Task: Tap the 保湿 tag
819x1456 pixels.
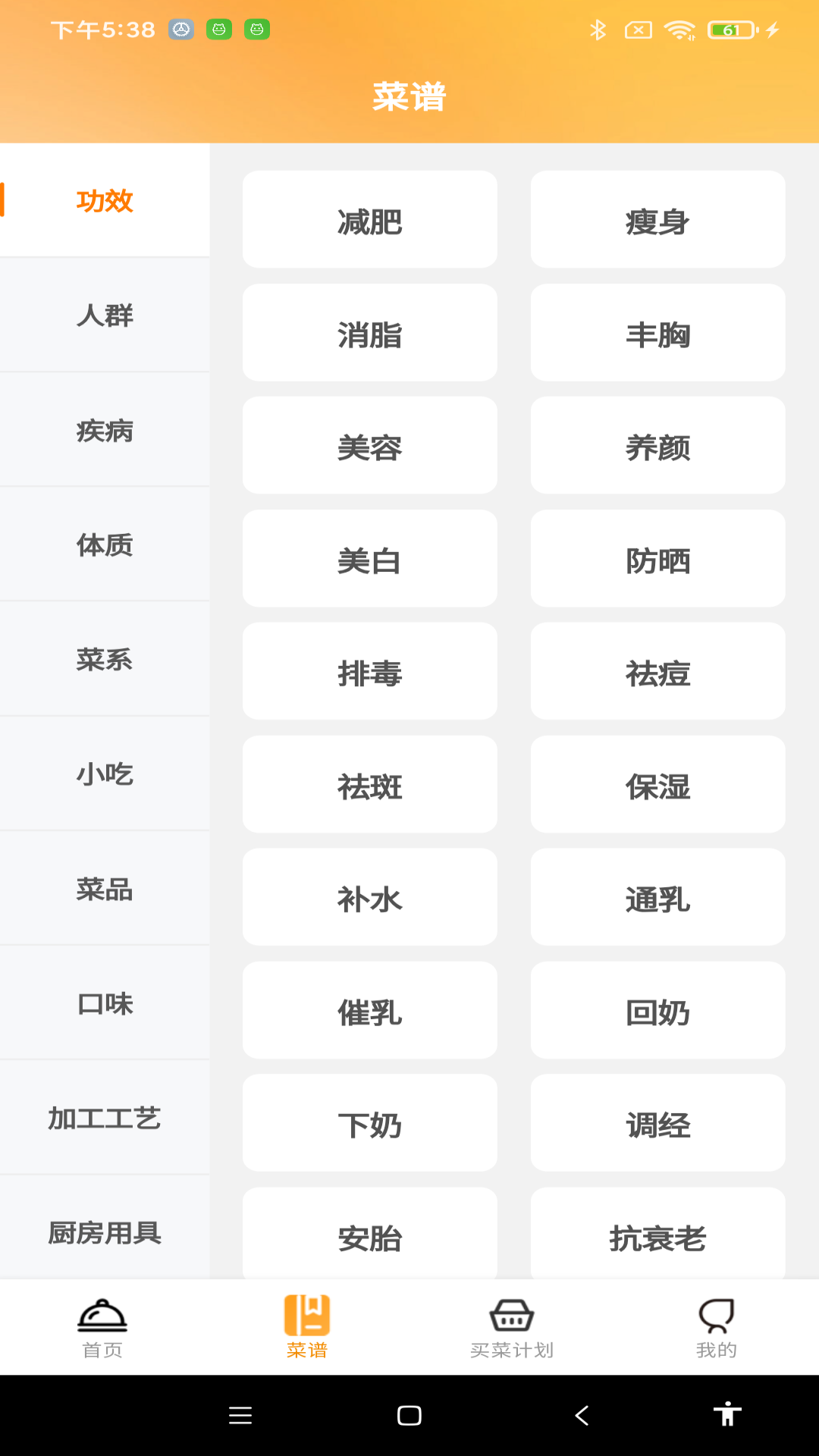Action: coord(657,785)
